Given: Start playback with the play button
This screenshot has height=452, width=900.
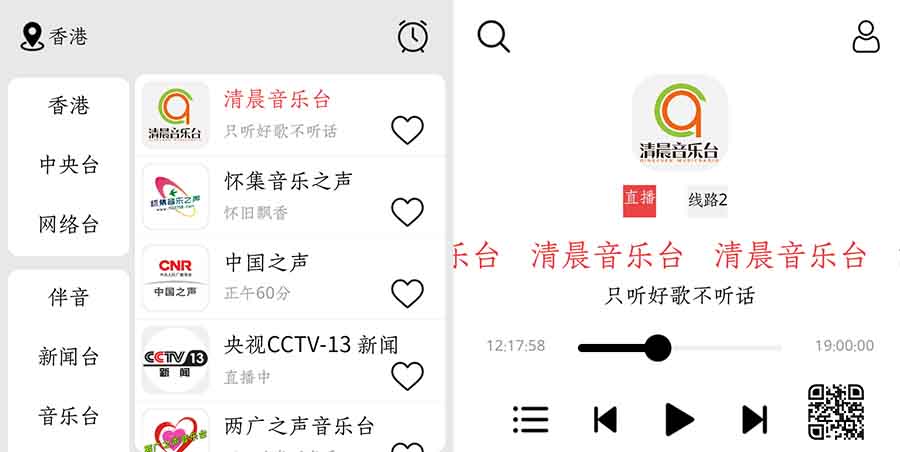Looking at the screenshot, I should pyautogui.click(x=679, y=419).
